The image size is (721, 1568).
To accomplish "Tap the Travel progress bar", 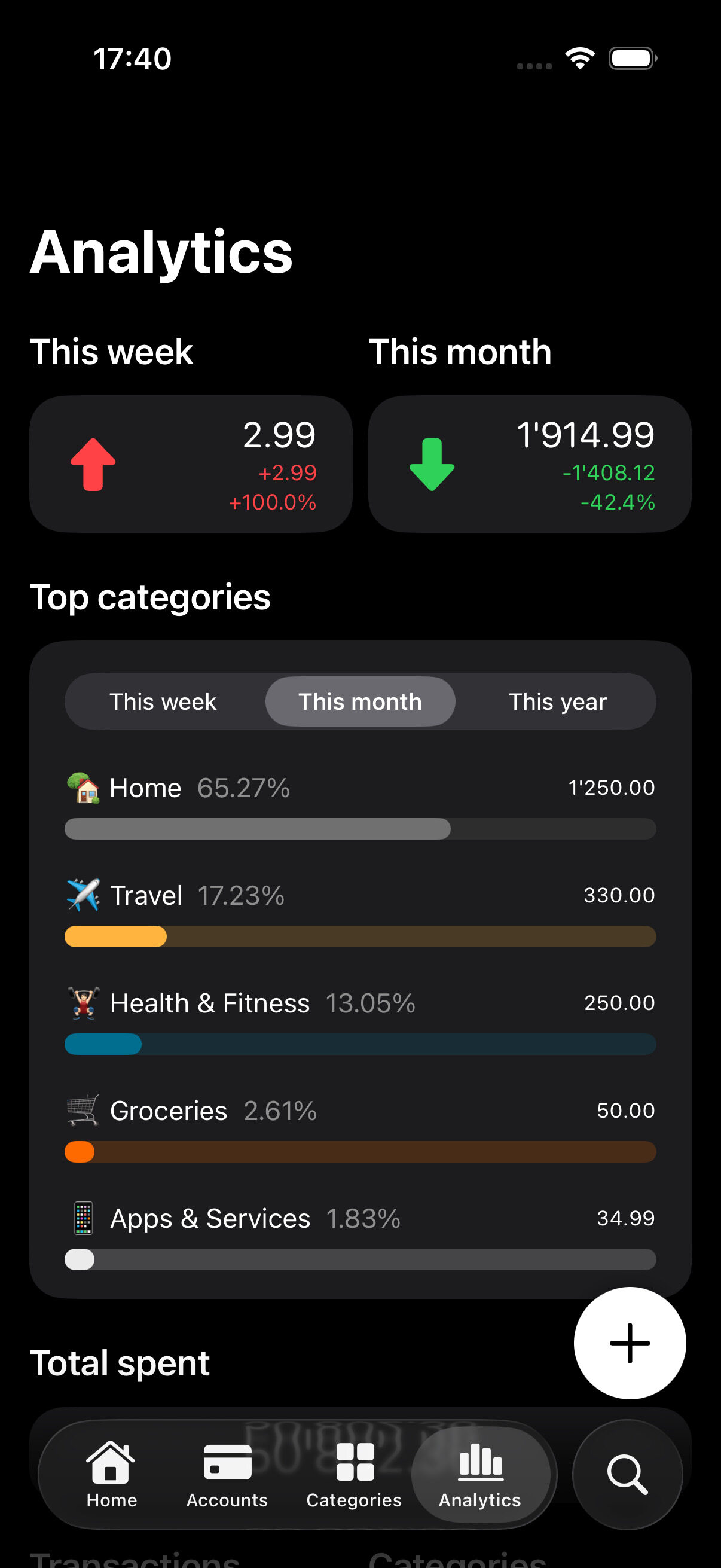I will pos(360,936).
